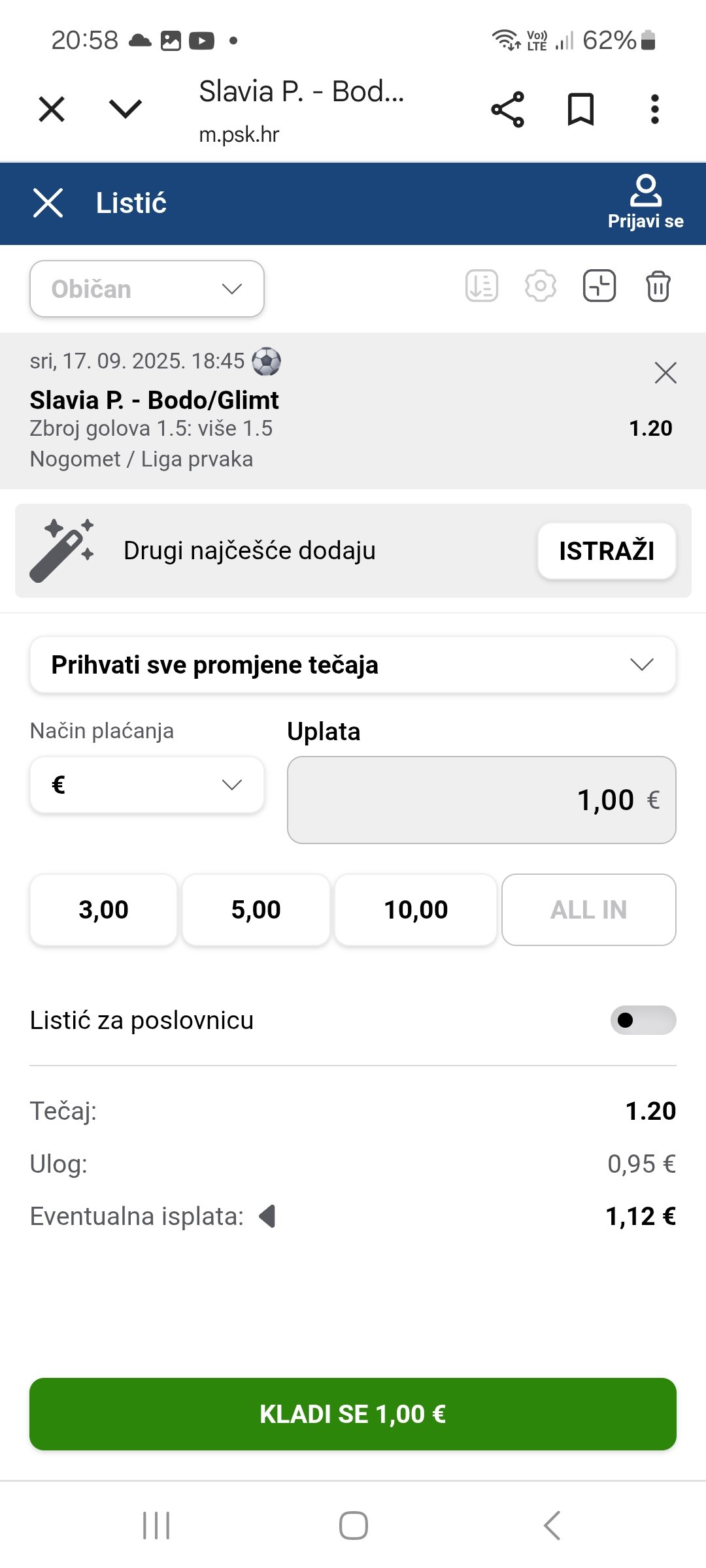Tap the ISTRAŽI button
The height and width of the screenshot is (1568, 706).
(x=607, y=551)
